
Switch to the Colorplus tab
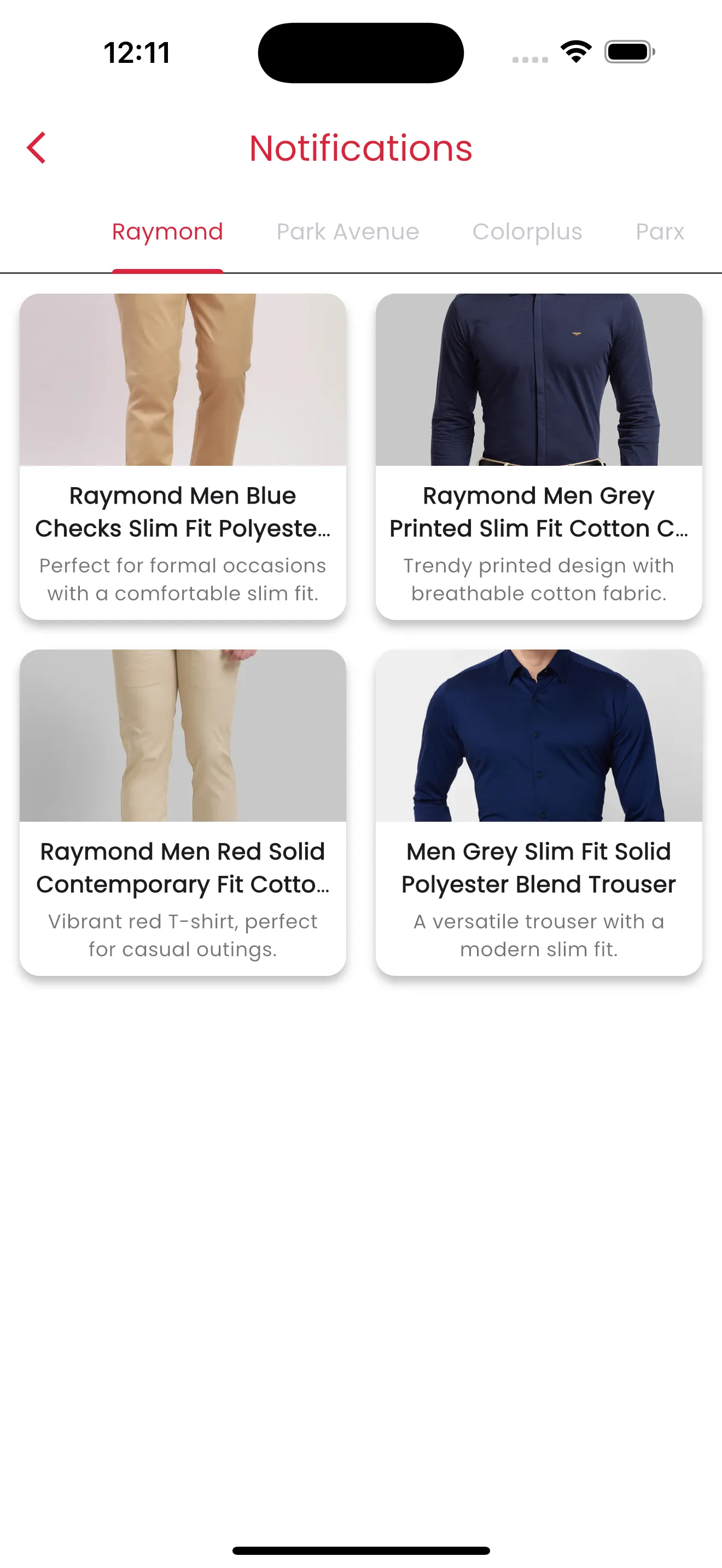pyautogui.click(x=527, y=231)
